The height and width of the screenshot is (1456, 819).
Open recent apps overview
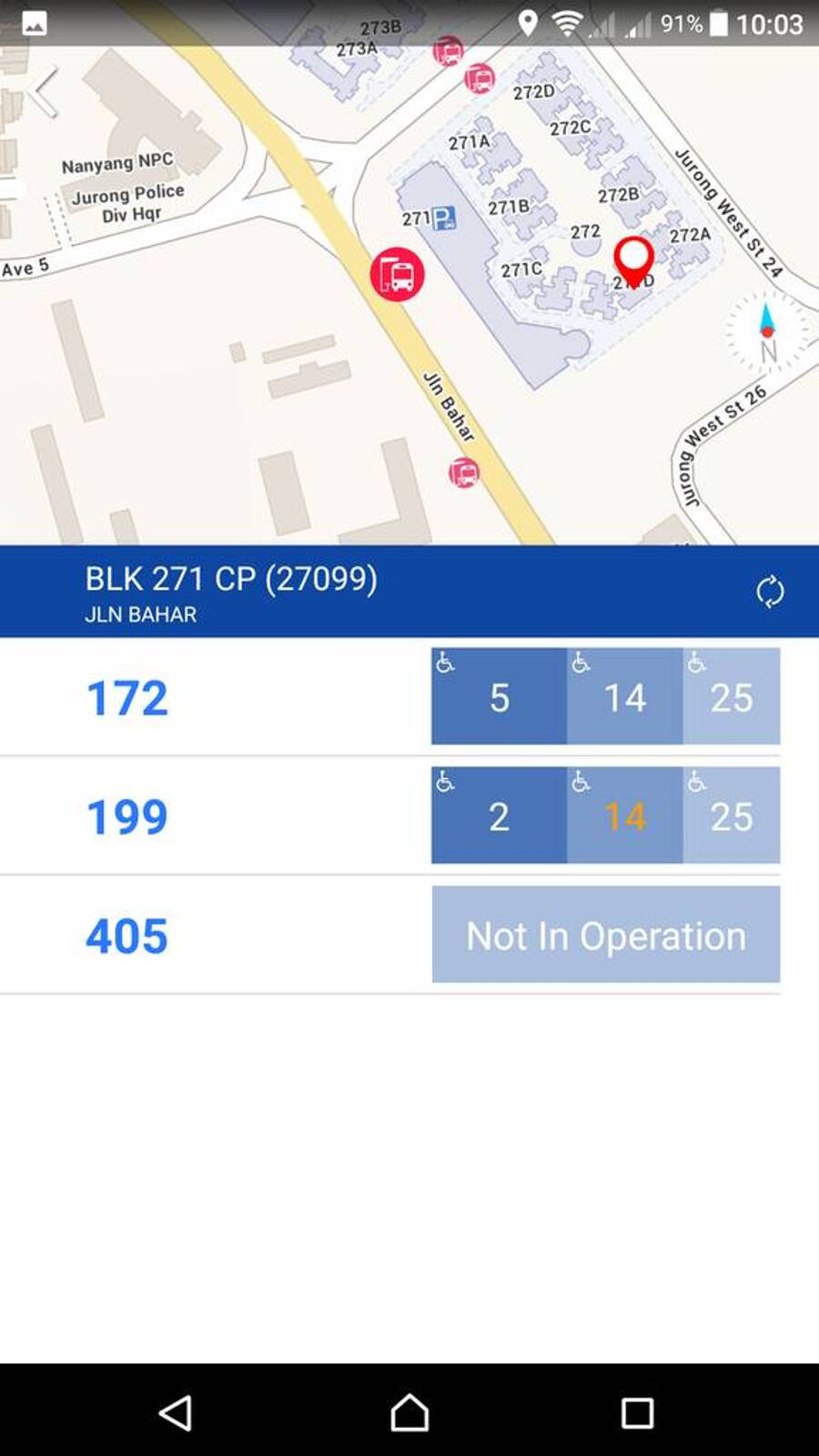tap(637, 1412)
